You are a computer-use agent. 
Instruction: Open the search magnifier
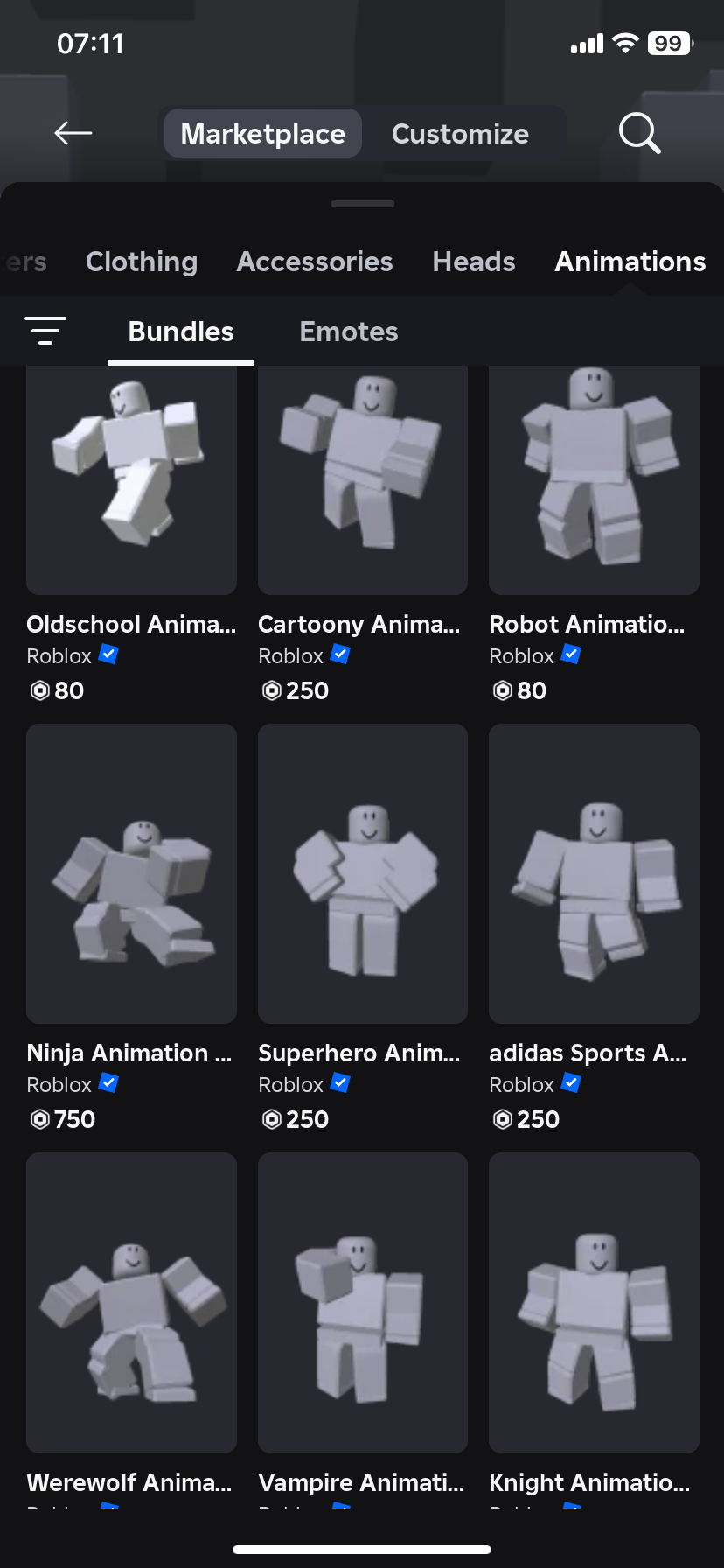pos(639,133)
